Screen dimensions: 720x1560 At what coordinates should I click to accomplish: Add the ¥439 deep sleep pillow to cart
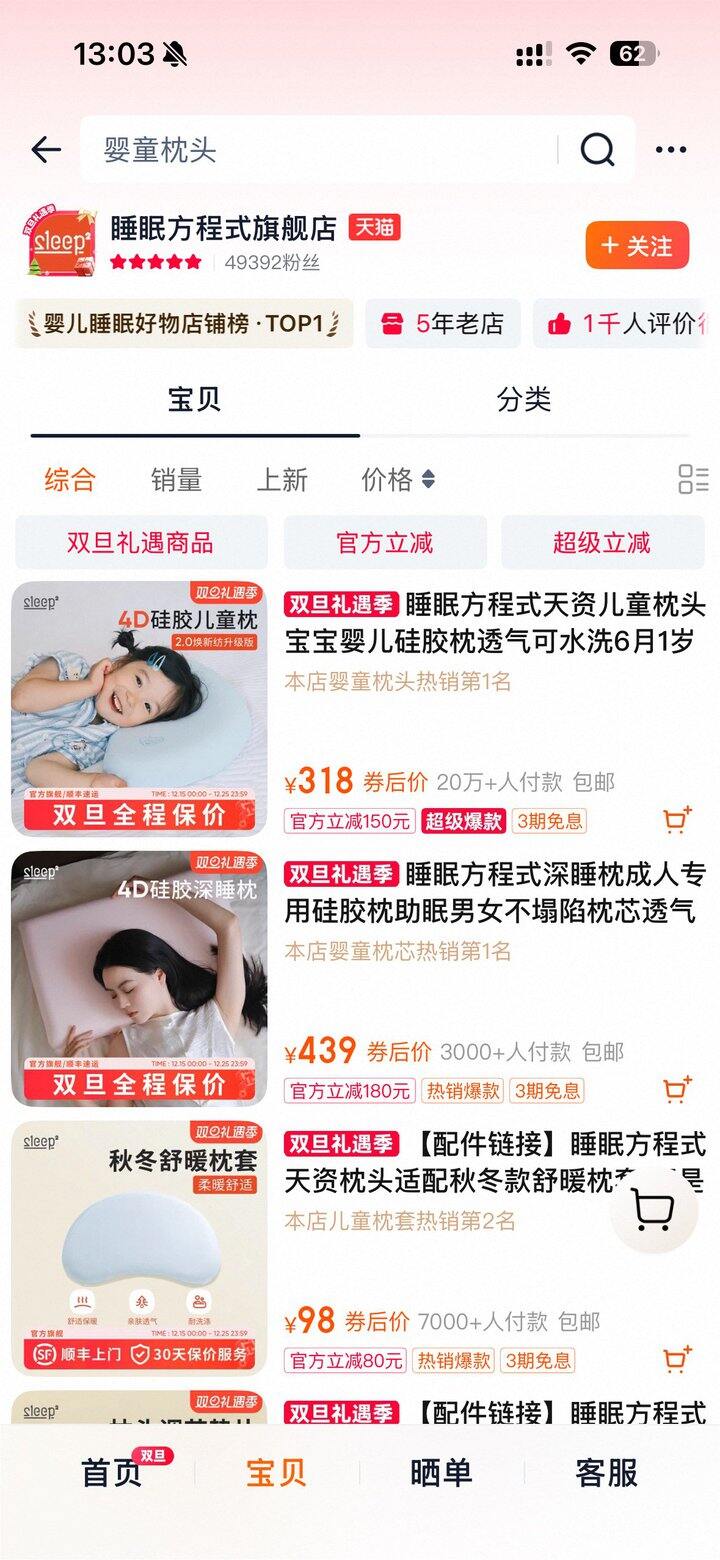677,1089
